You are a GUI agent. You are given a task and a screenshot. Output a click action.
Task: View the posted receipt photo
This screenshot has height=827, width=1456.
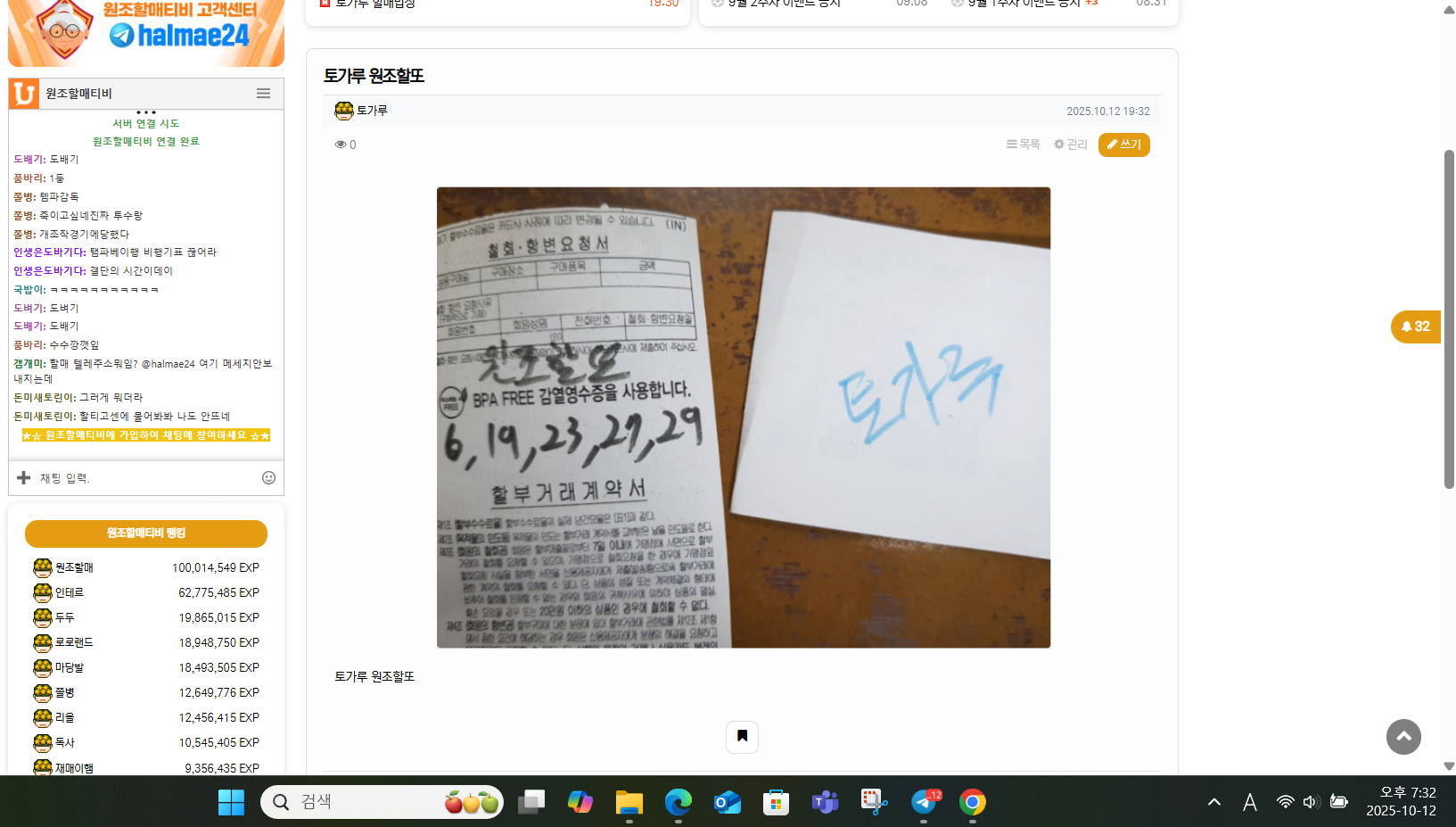click(743, 417)
